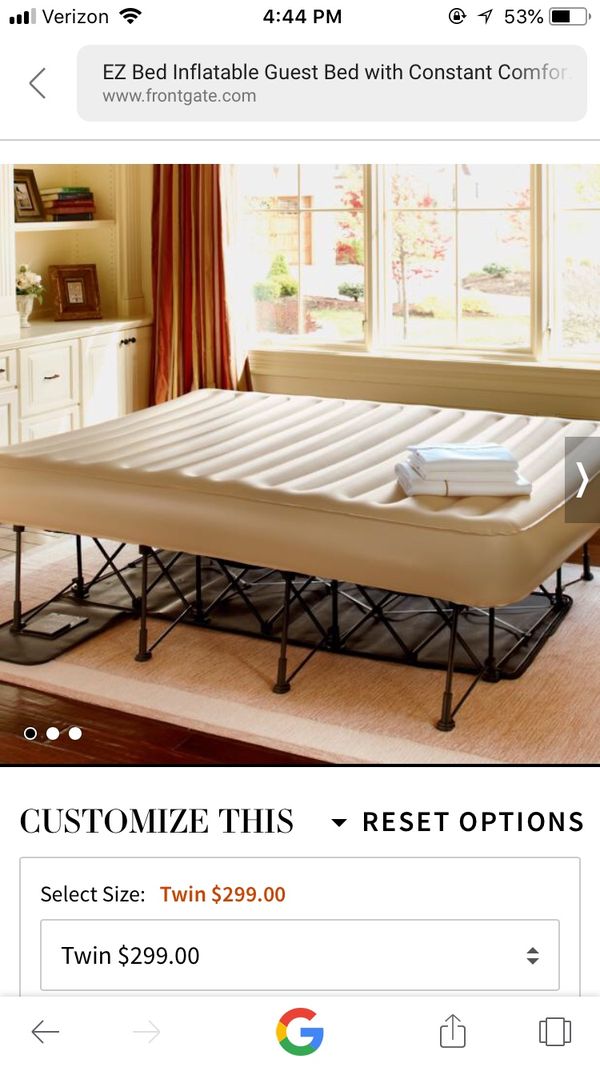Open the Google button in the toolbar
The image size is (600, 1067).
pos(300,1032)
